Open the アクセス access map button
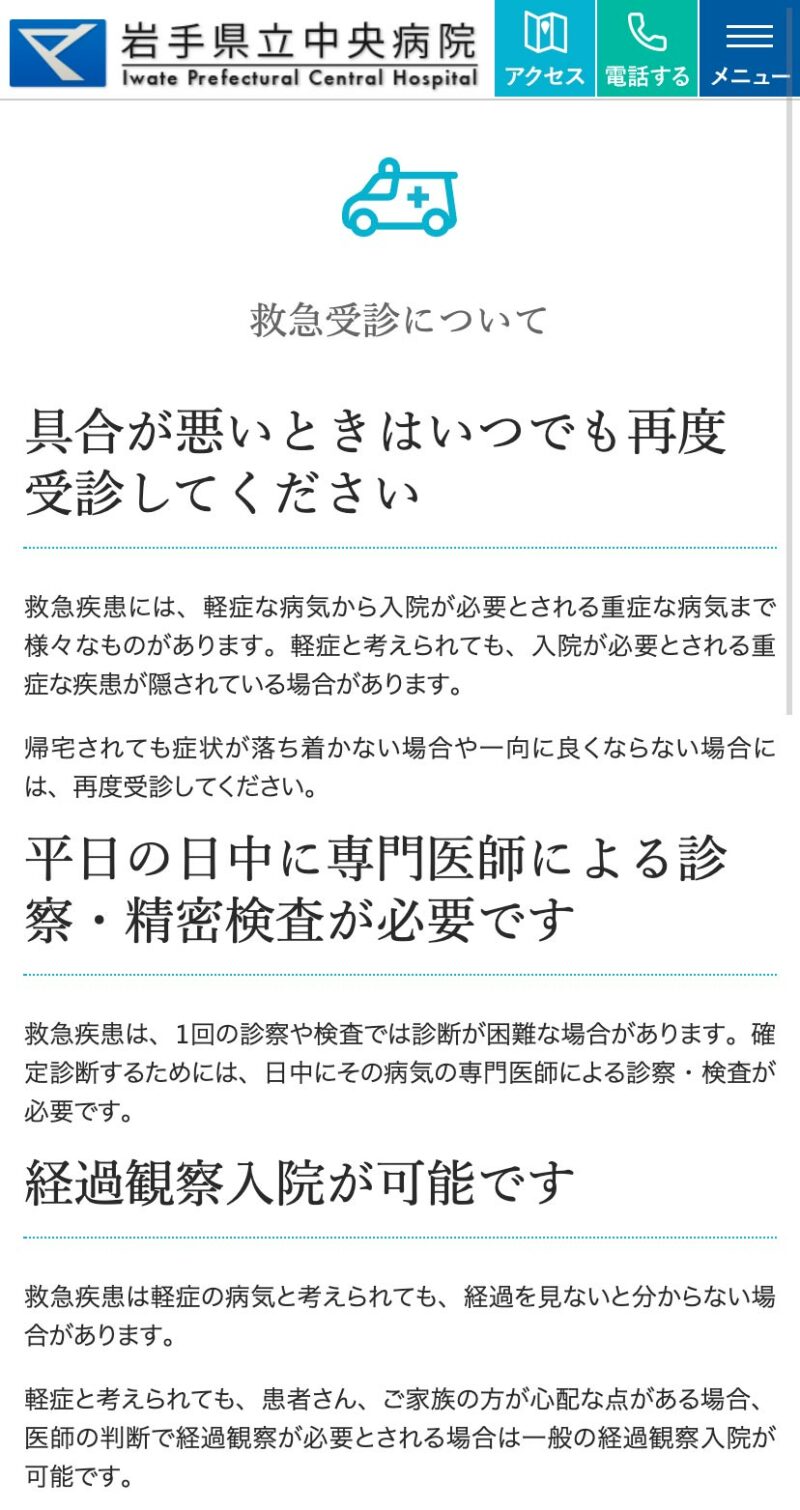This screenshot has width=800, height=1510. pyautogui.click(x=545, y=48)
